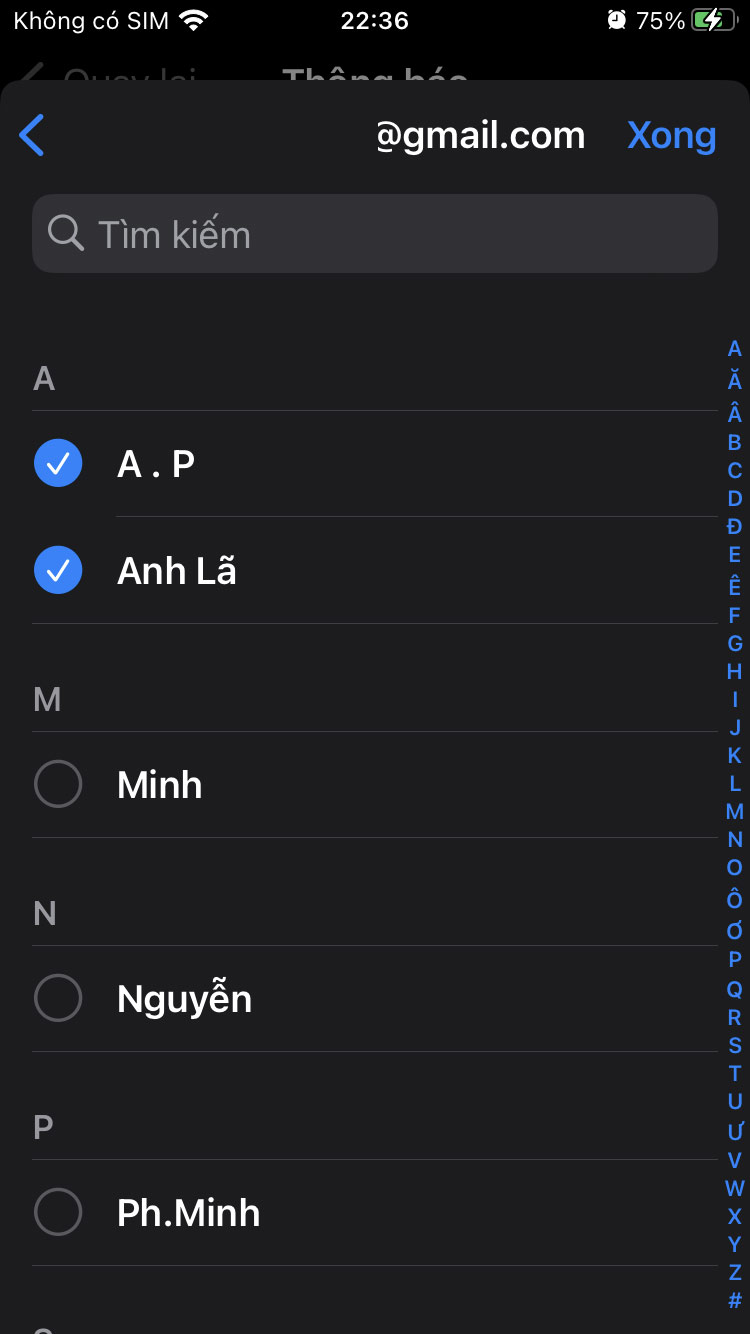Image resolution: width=750 pixels, height=1334 pixels.
Task: Tap Xong to confirm selection
Action: (672, 135)
